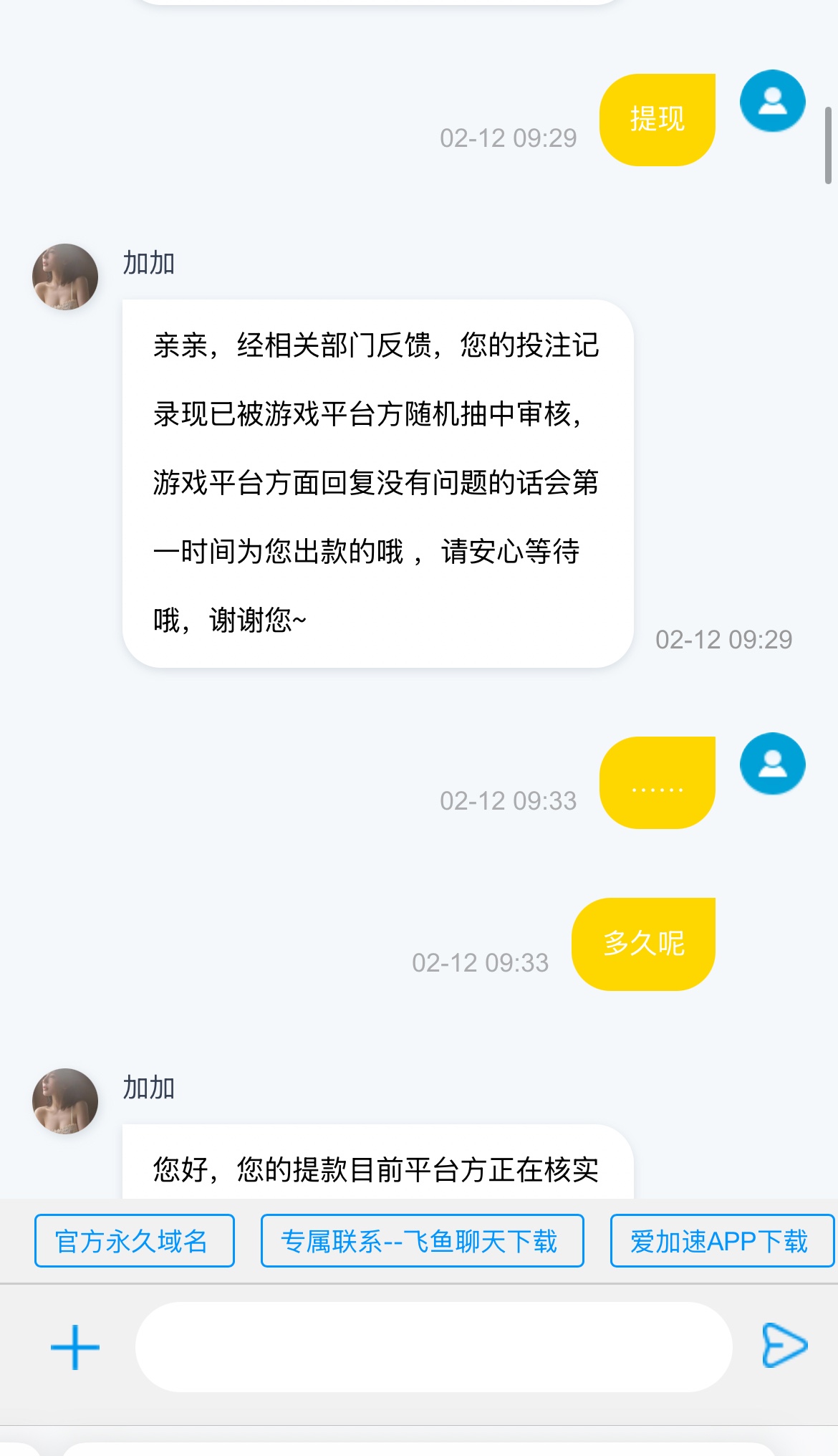Open the plus attachment menu

pos(75,1347)
